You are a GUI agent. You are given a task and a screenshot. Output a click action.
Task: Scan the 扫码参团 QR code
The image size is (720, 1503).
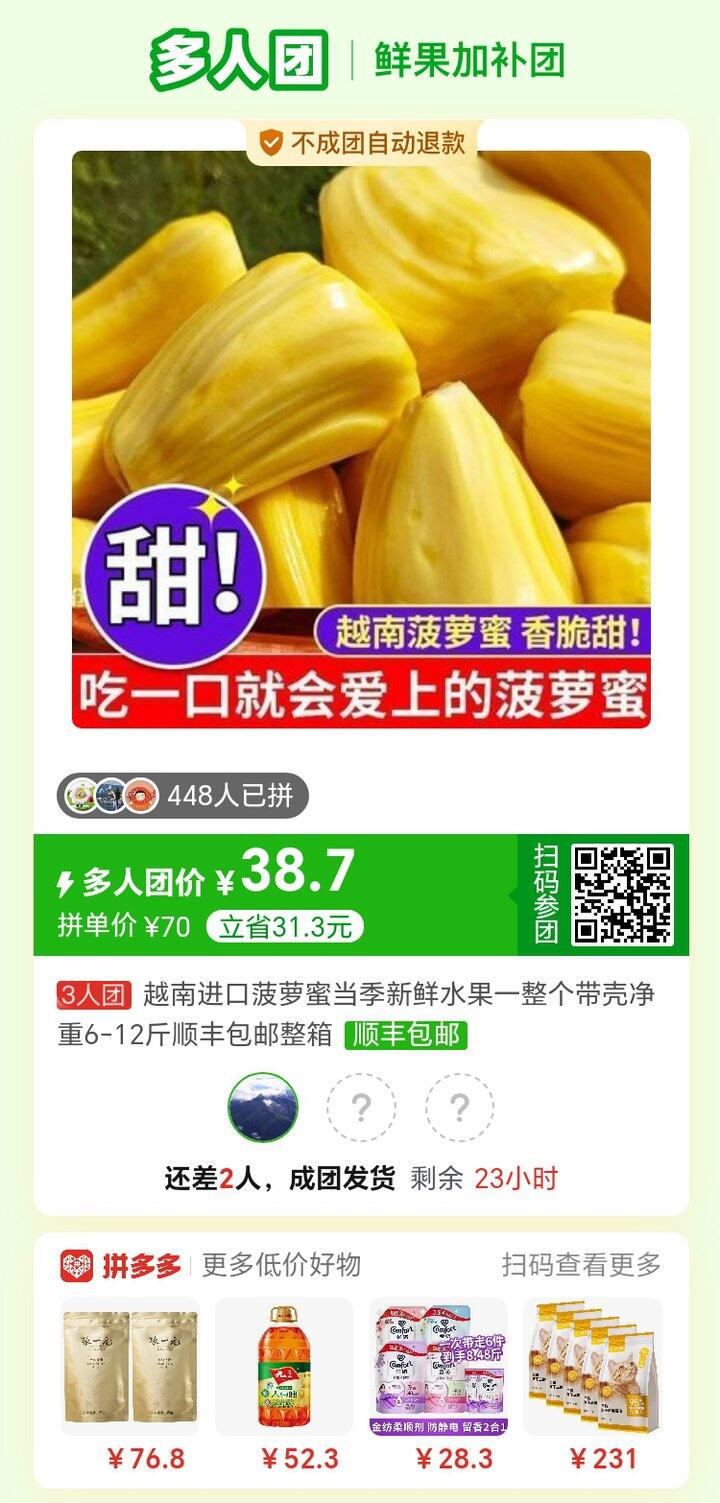point(621,895)
